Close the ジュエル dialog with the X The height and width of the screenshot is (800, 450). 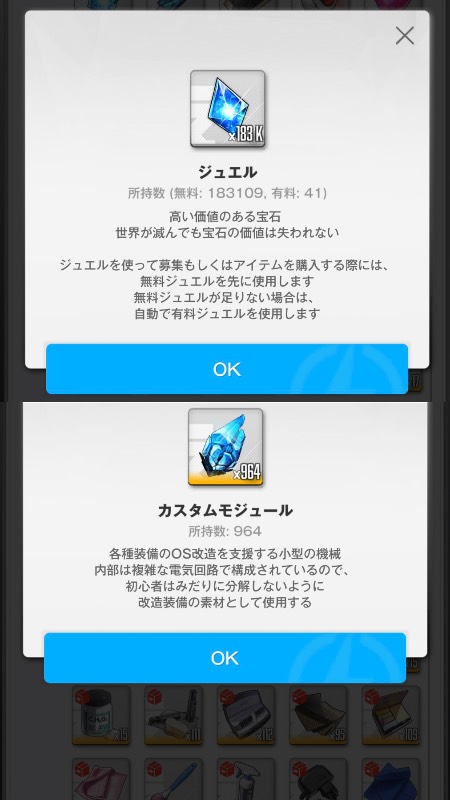pos(405,36)
